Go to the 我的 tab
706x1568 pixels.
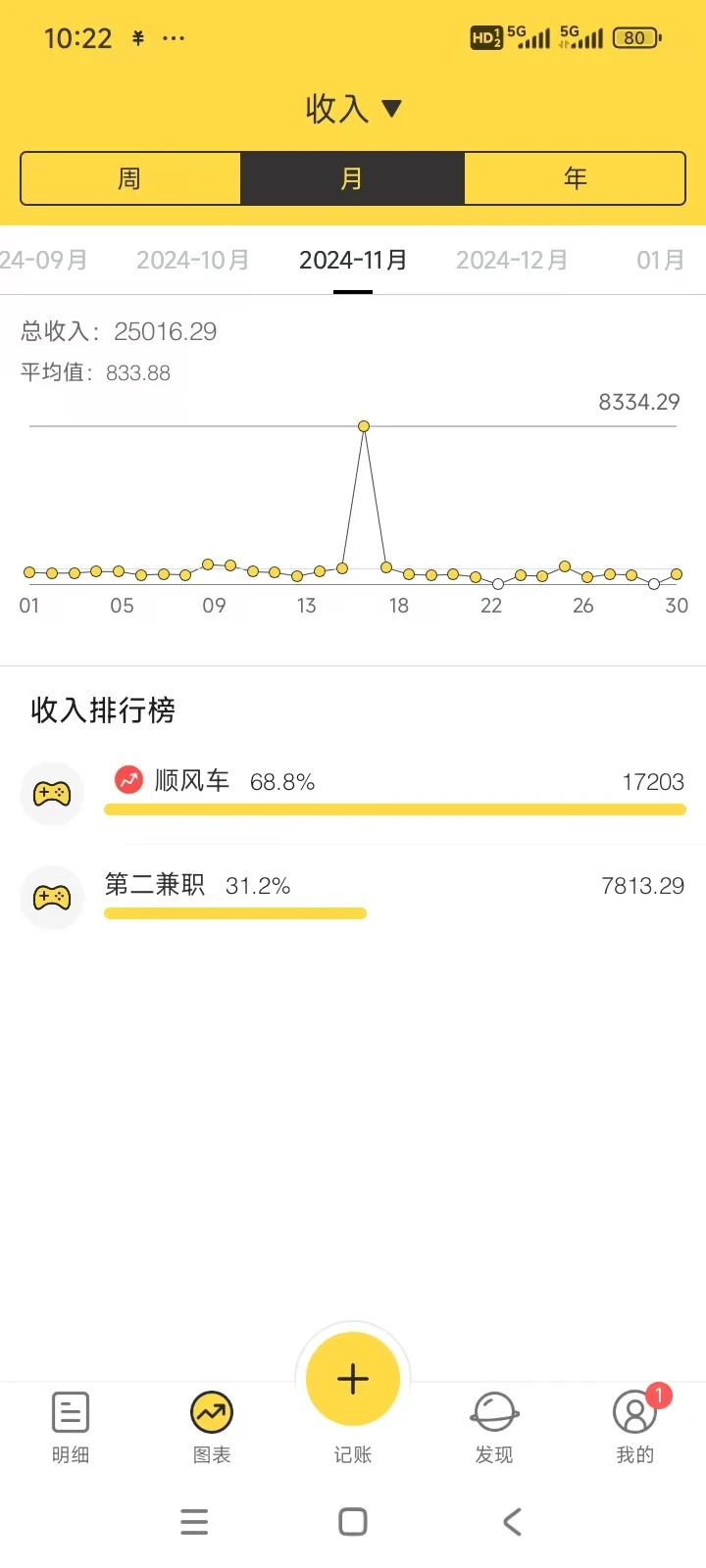635,1428
